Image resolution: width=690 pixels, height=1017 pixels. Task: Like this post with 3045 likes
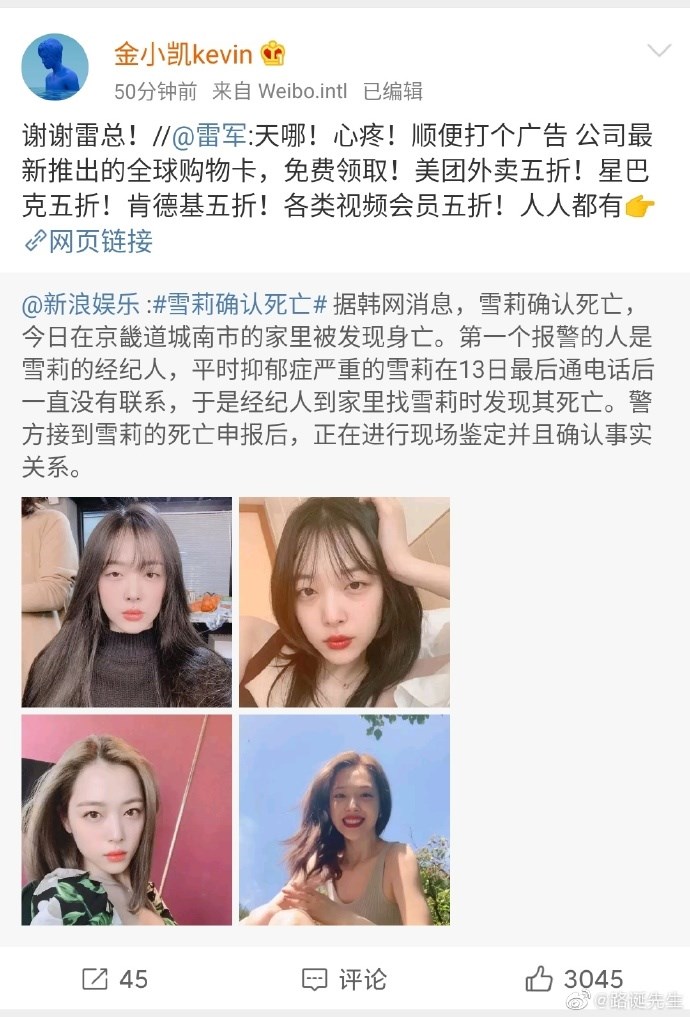click(x=574, y=979)
